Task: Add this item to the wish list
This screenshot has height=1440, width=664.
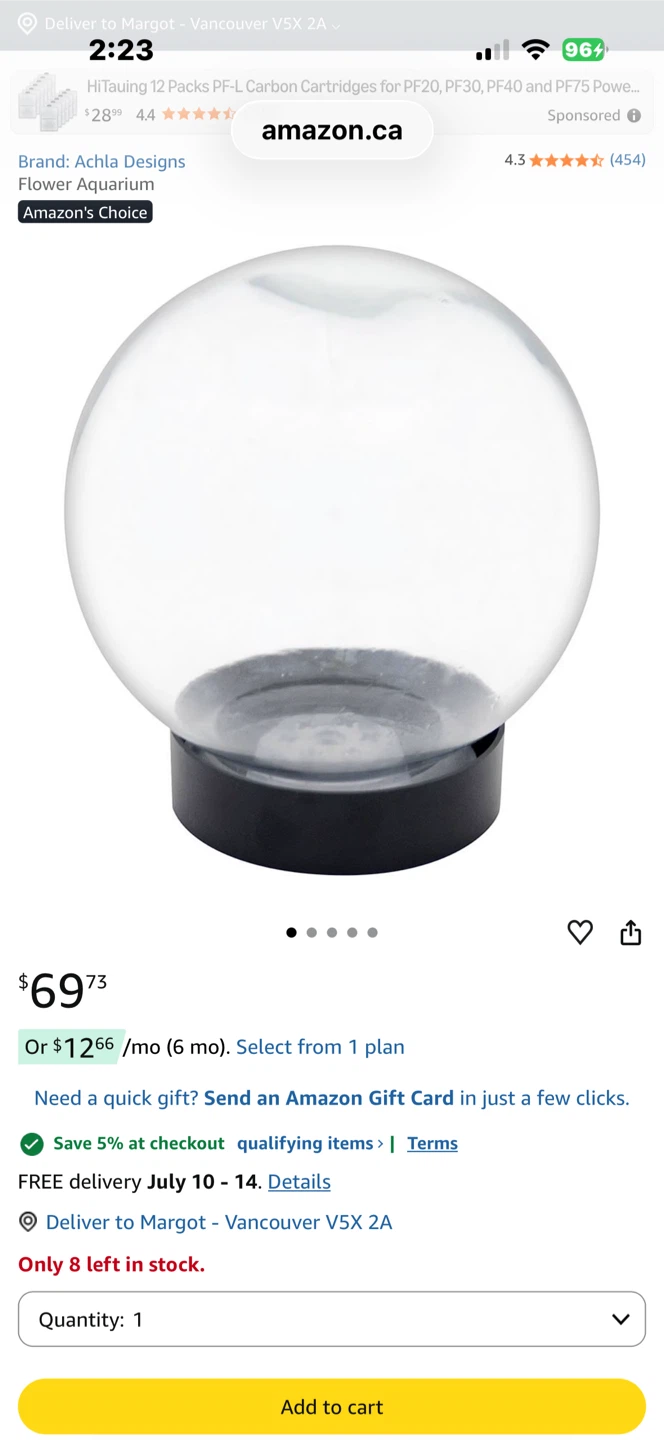Action: [580, 932]
